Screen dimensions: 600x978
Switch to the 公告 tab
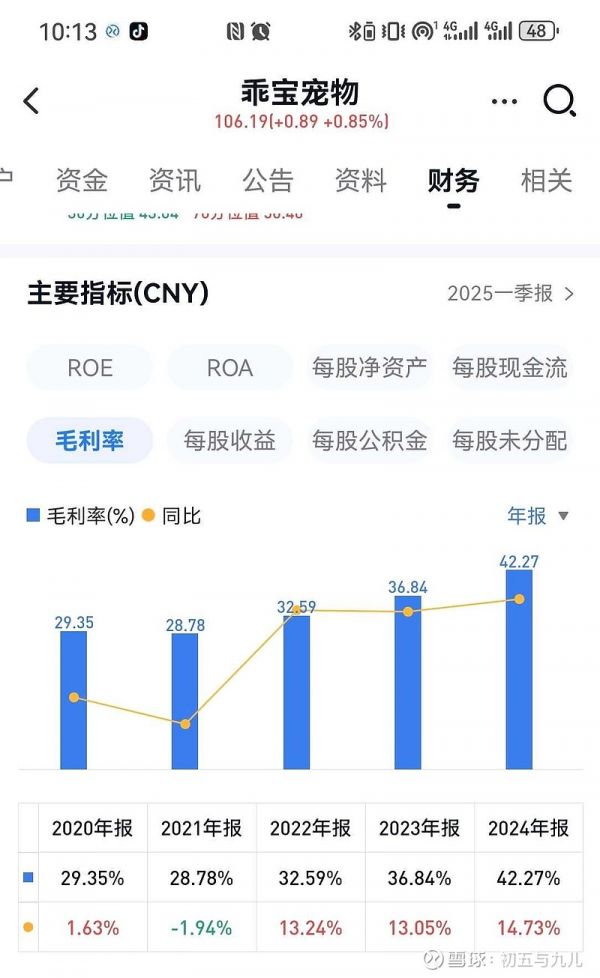268,181
